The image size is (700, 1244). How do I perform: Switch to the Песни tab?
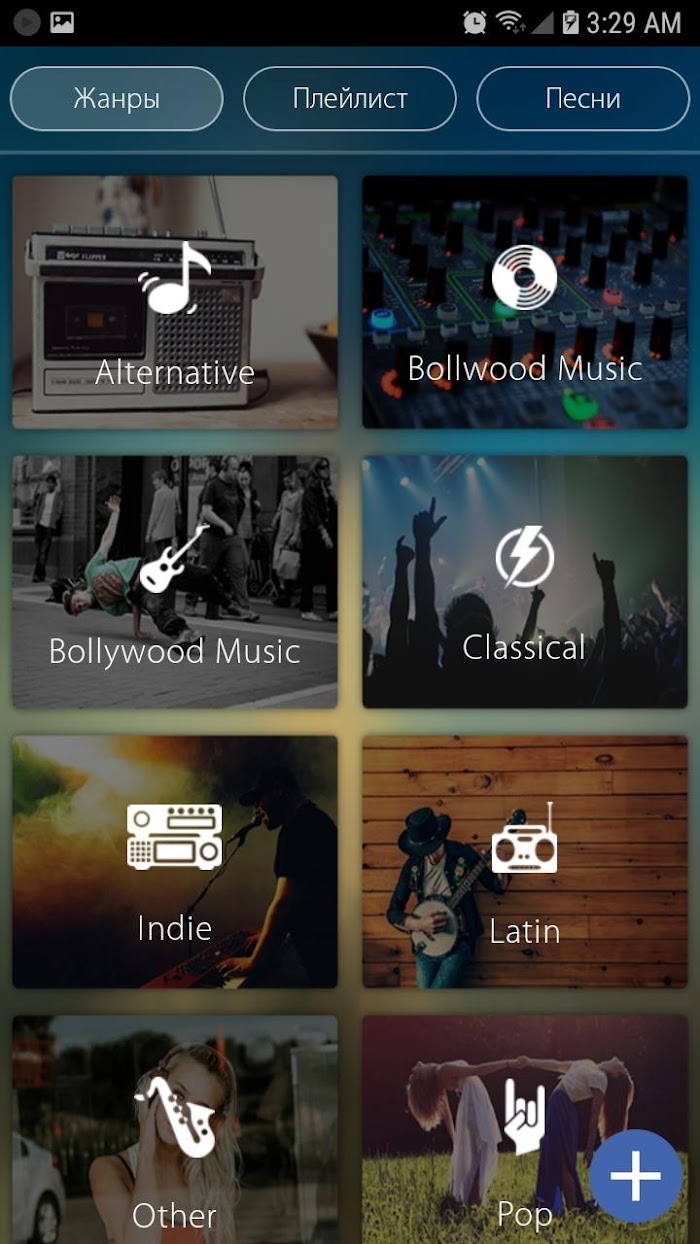[x=583, y=99]
